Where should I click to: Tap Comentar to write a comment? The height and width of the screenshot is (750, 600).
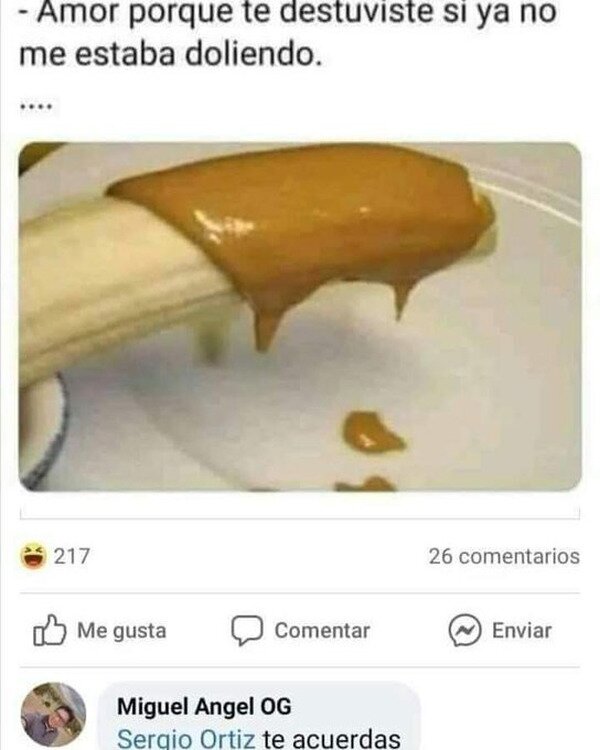coord(300,630)
